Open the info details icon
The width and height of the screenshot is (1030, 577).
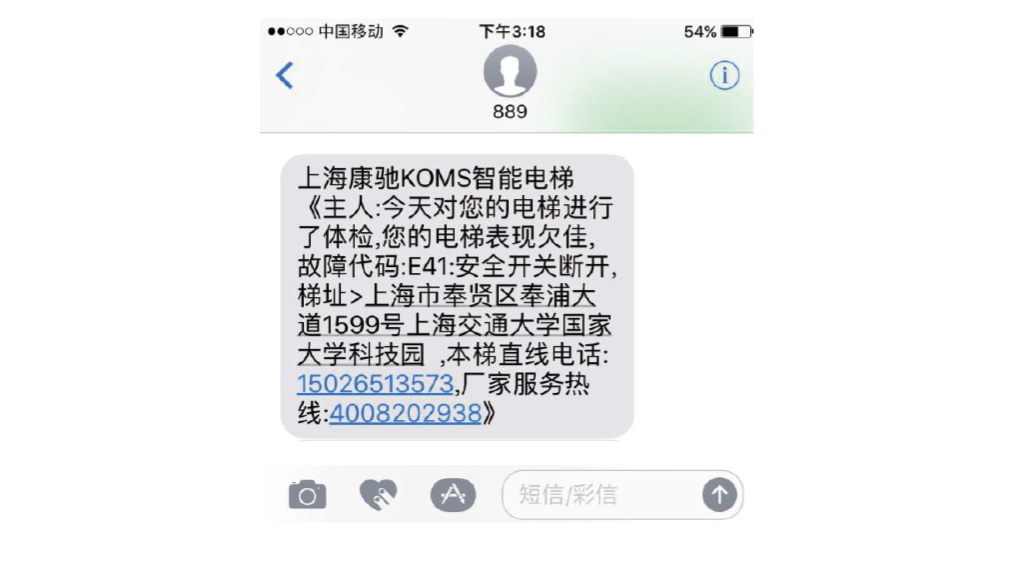pyautogui.click(x=724, y=76)
